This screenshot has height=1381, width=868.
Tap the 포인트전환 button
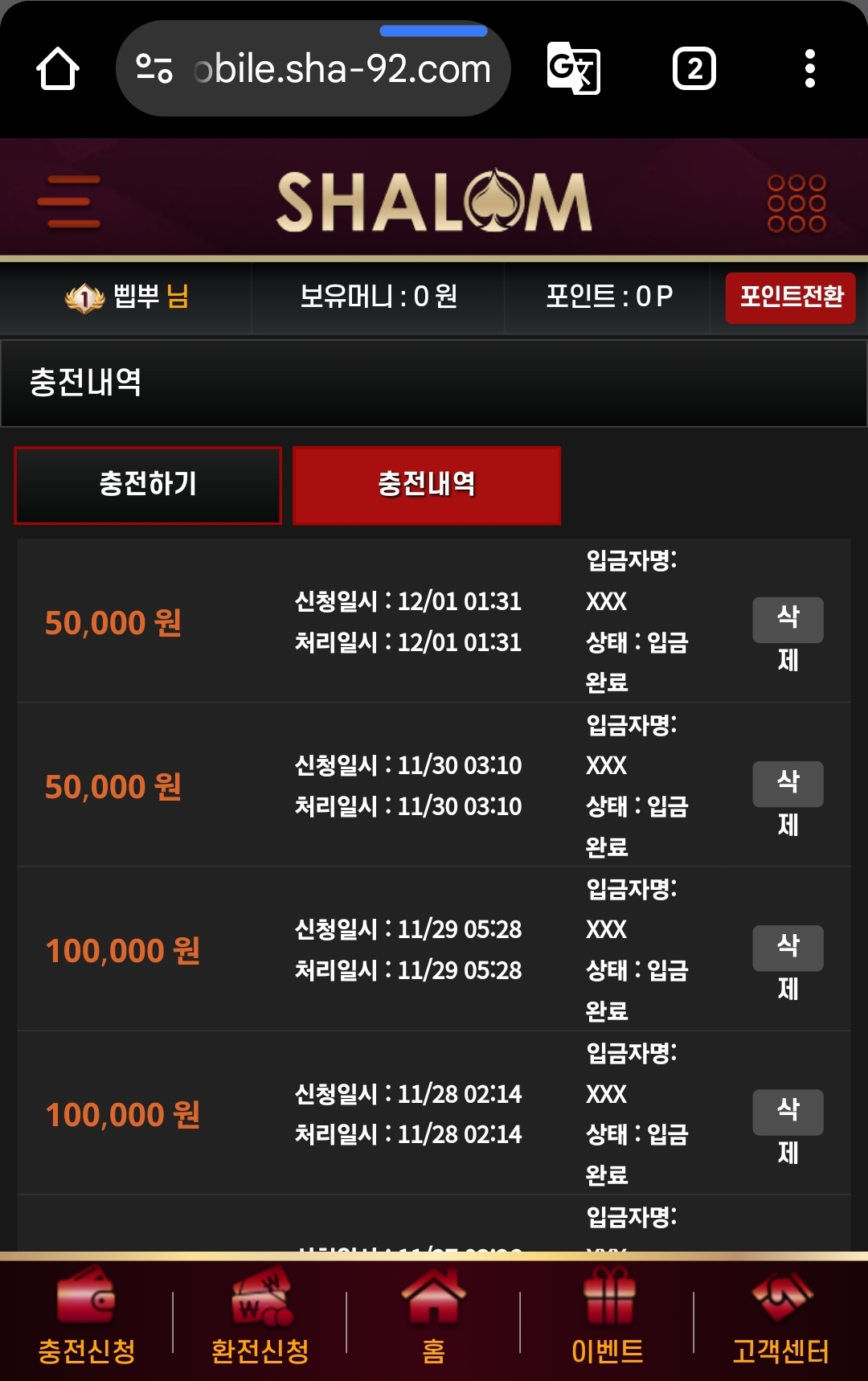(x=790, y=297)
